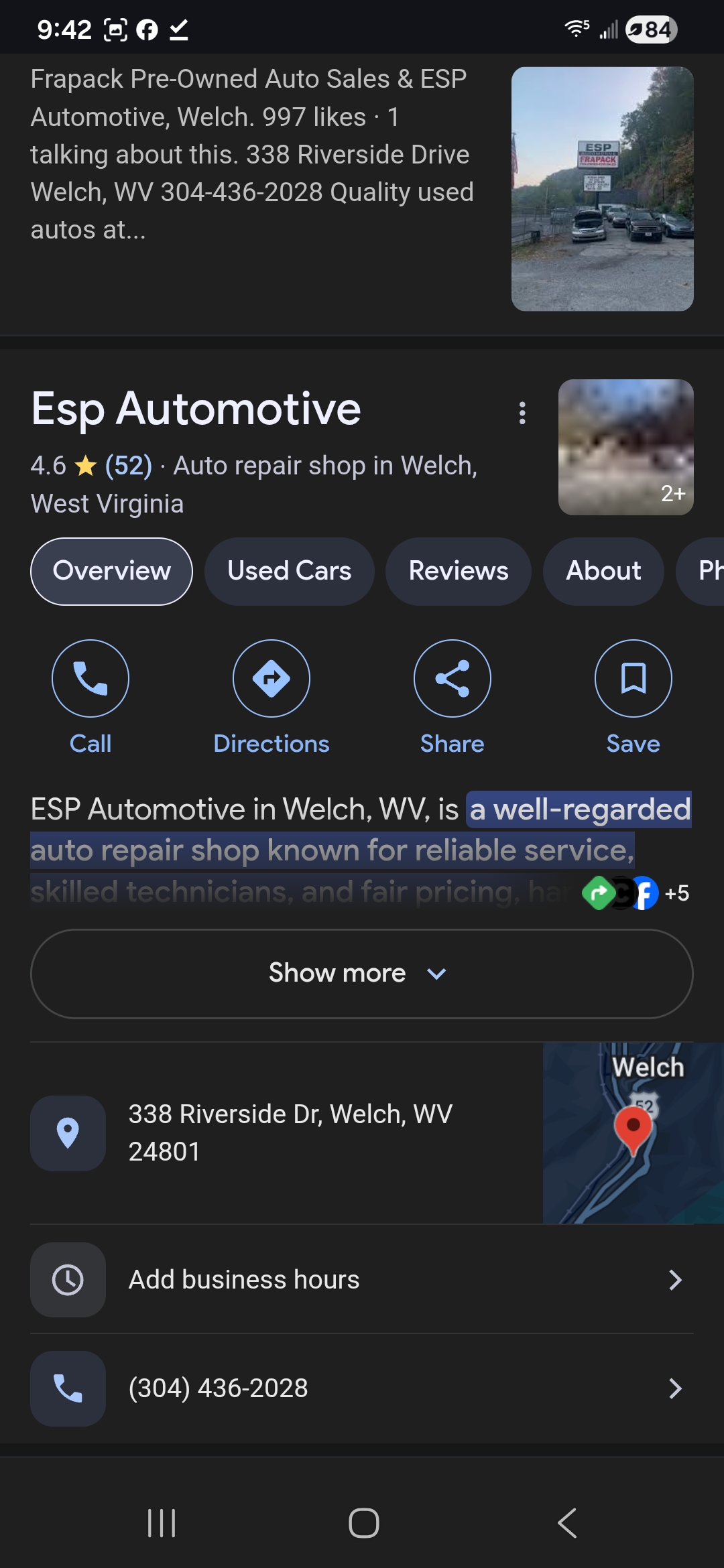Screen dimensions: 724x1568
Task: Expand the description with Show more
Action: (362, 973)
